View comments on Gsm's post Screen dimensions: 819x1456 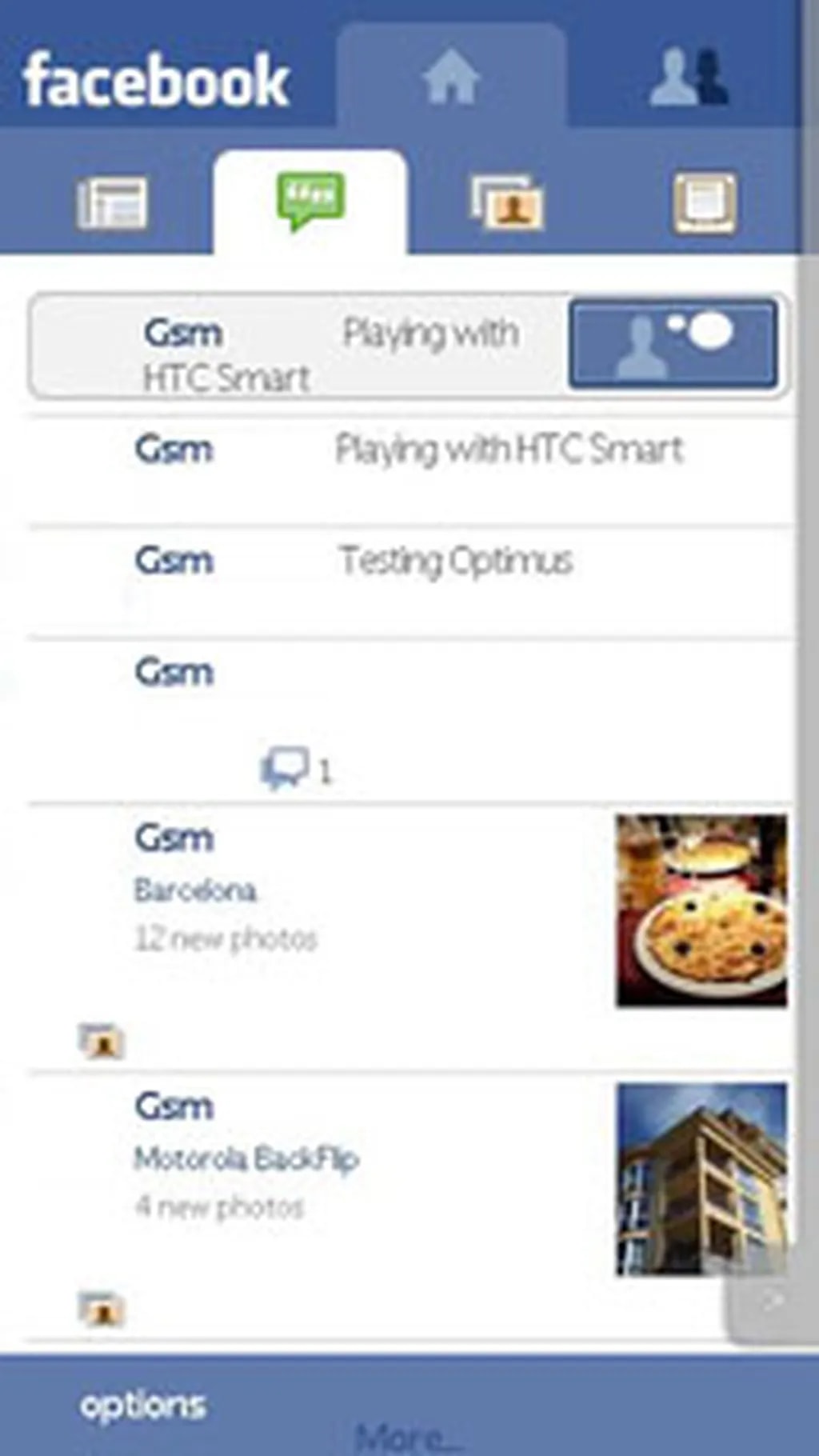point(294,770)
